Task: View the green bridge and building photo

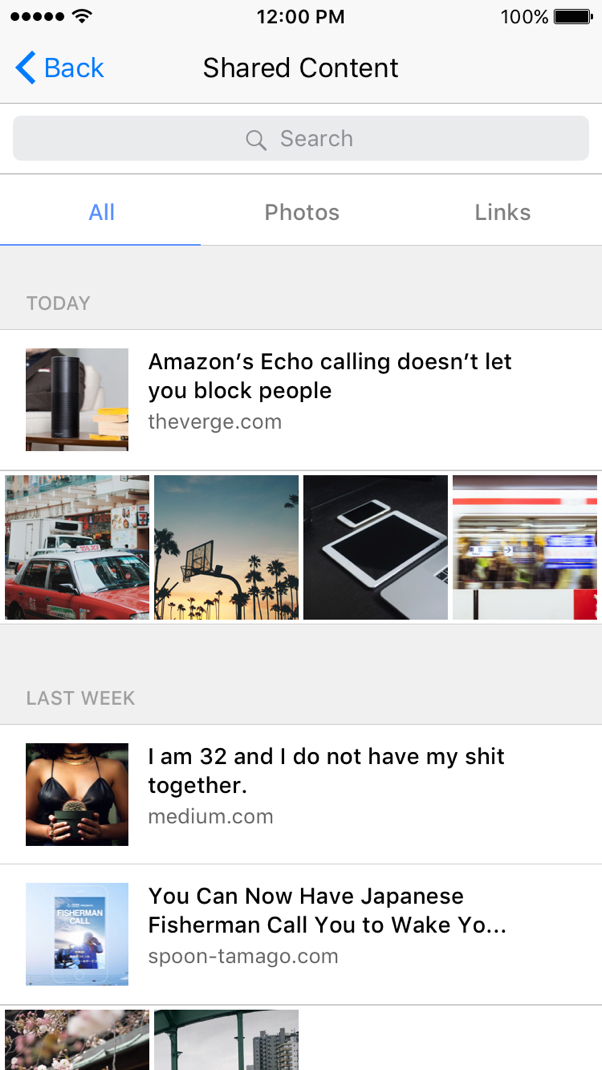Action: pyautogui.click(x=226, y=1040)
